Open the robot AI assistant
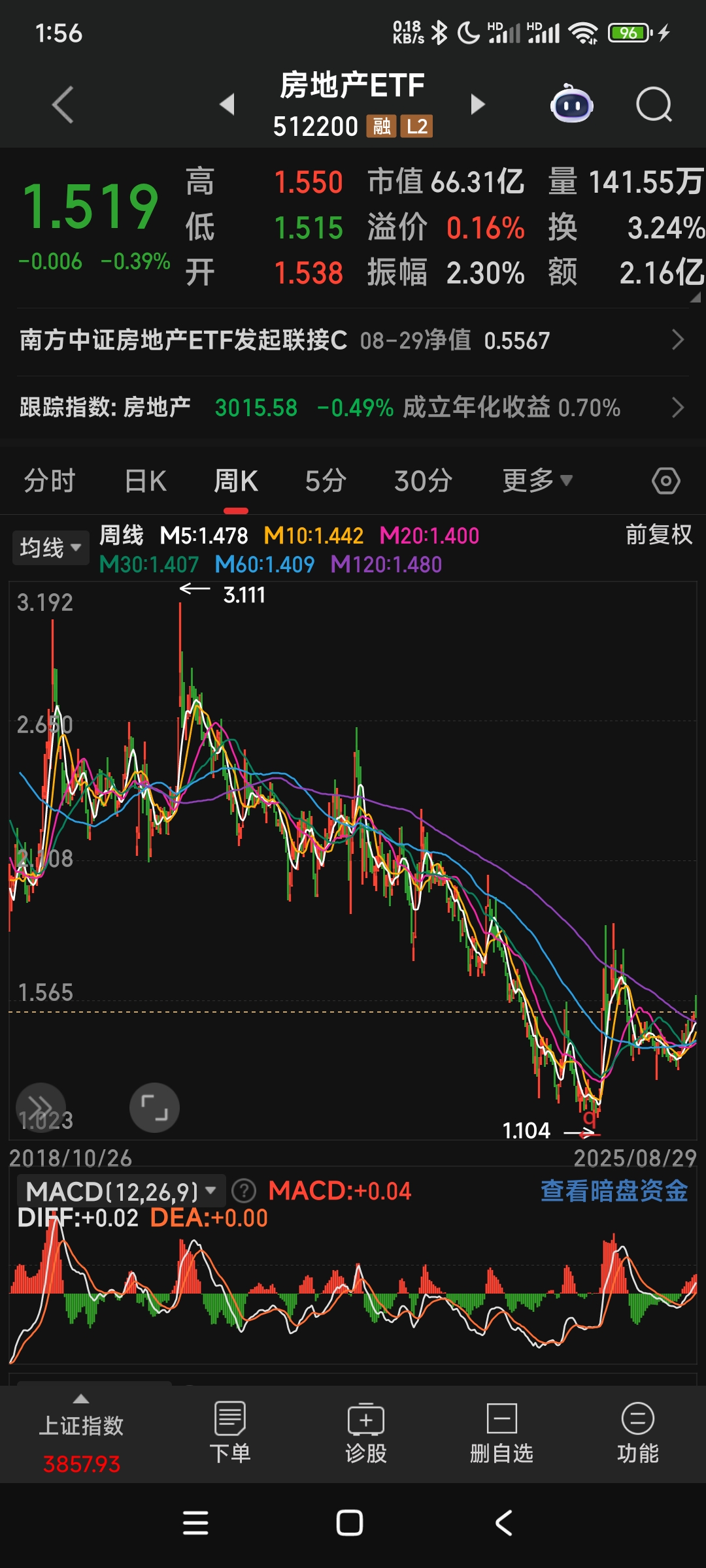 (572, 105)
